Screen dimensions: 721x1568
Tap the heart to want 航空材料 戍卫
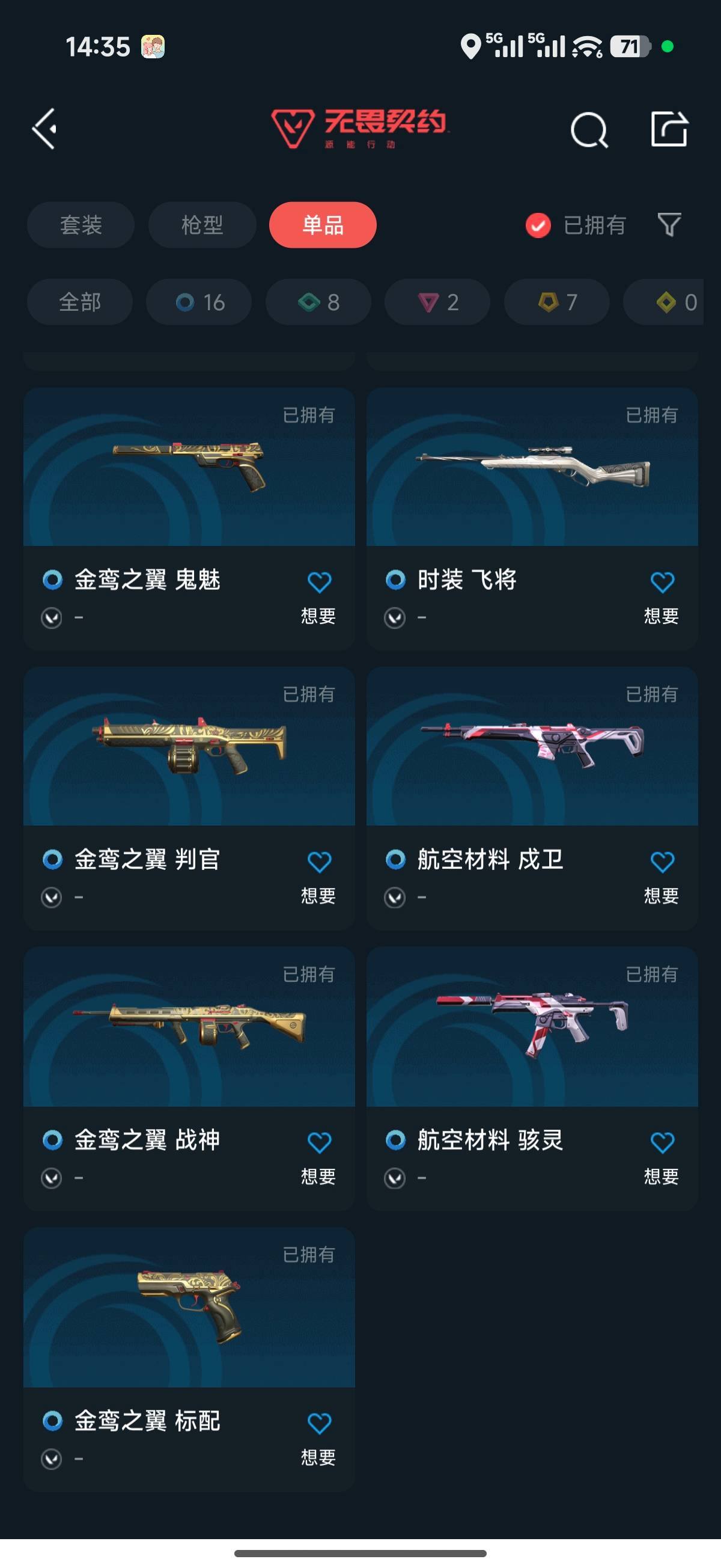[x=662, y=860]
